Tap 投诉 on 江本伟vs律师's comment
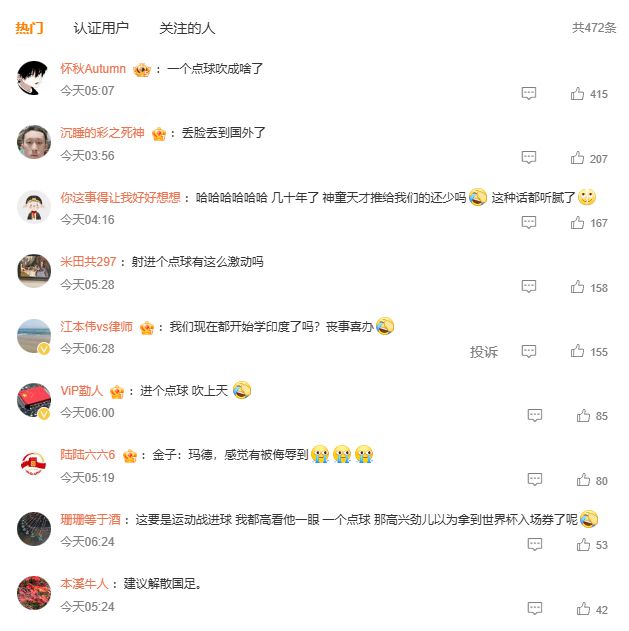629x631 pixels. tap(484, 352)
